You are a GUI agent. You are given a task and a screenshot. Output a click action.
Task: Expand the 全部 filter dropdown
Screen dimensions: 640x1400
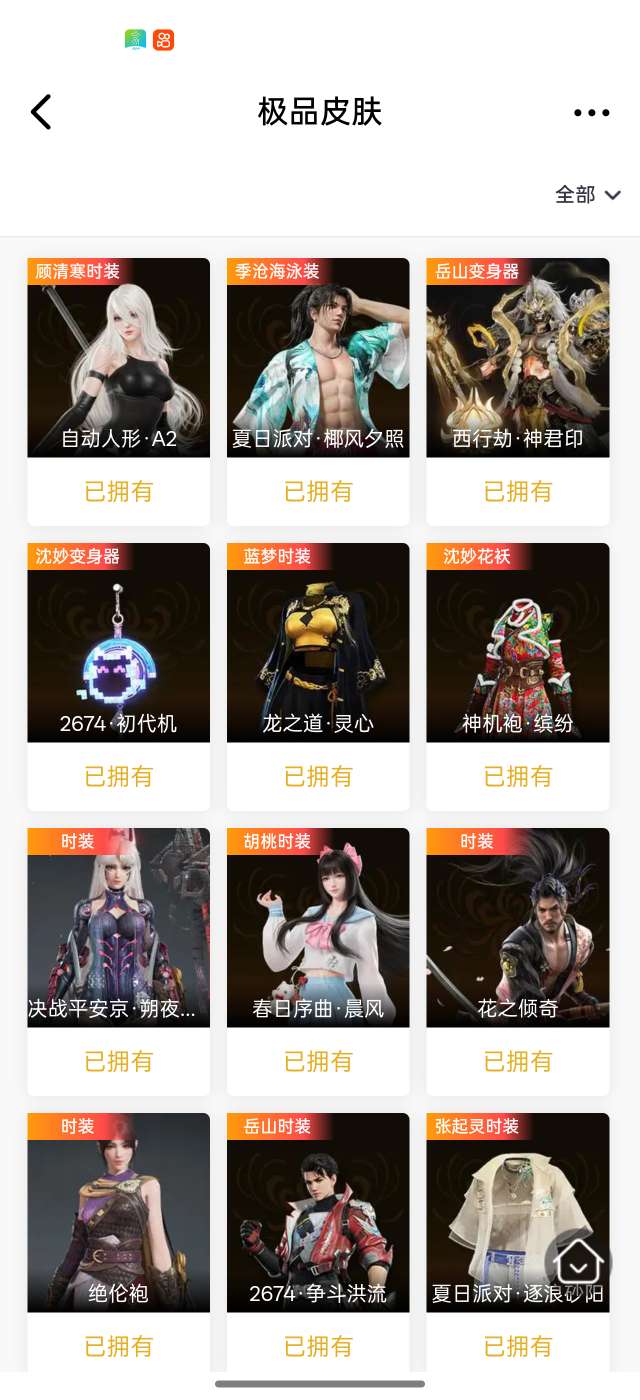tap(588, 195)
